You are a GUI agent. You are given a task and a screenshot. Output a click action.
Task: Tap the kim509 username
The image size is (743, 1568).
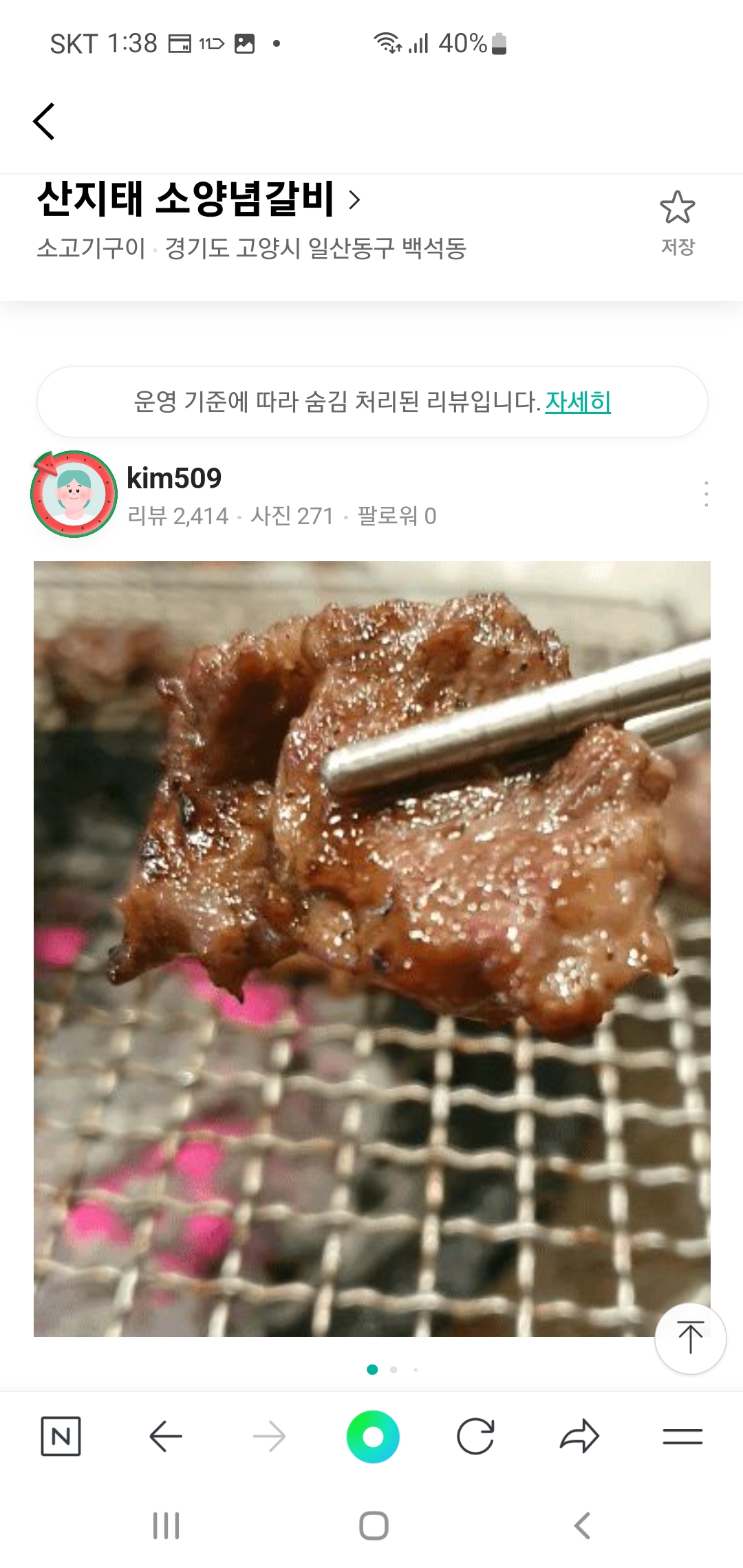[x=174, y=478]
